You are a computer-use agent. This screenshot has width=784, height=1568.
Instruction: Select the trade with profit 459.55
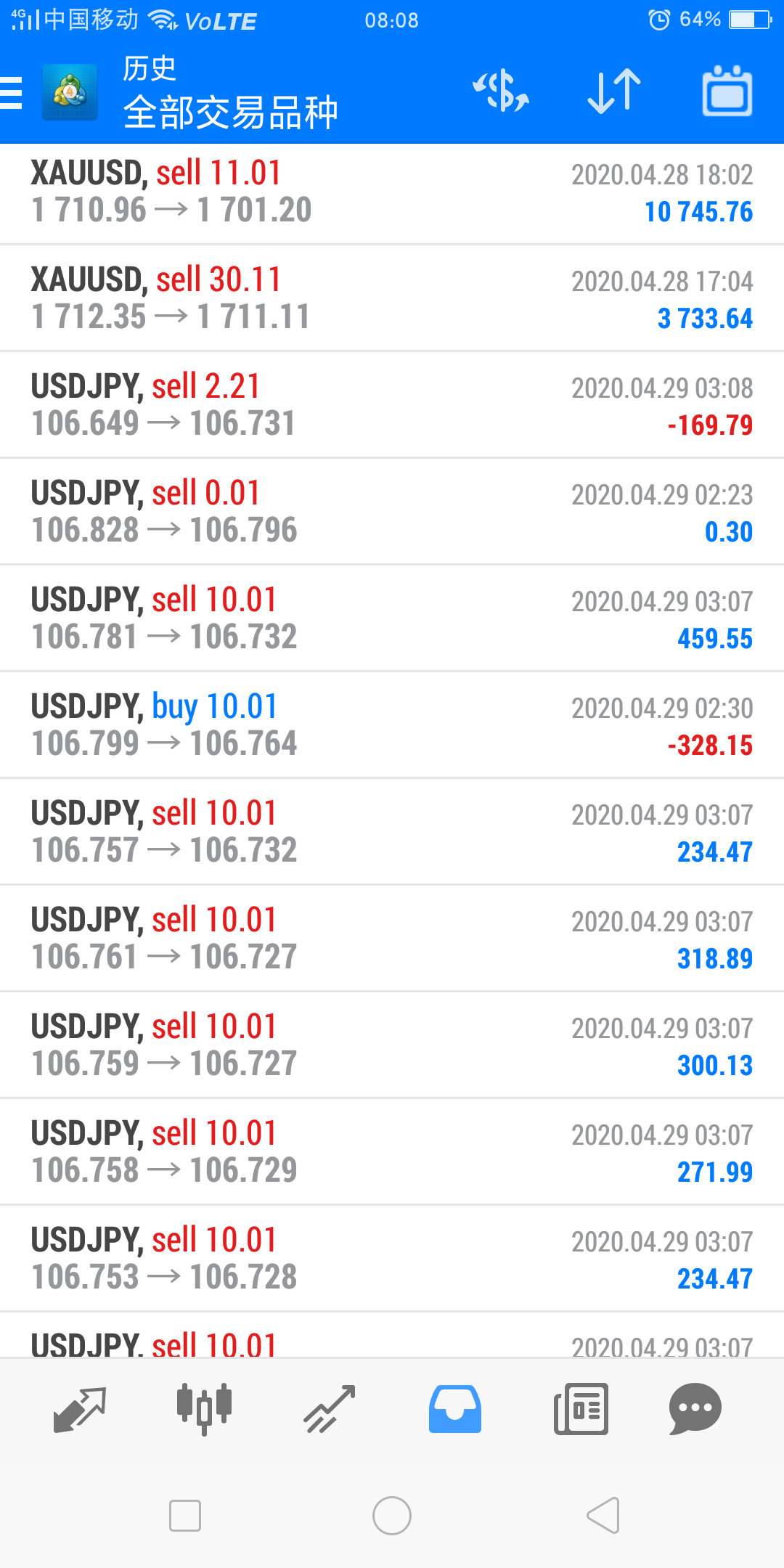click(392, 618)
